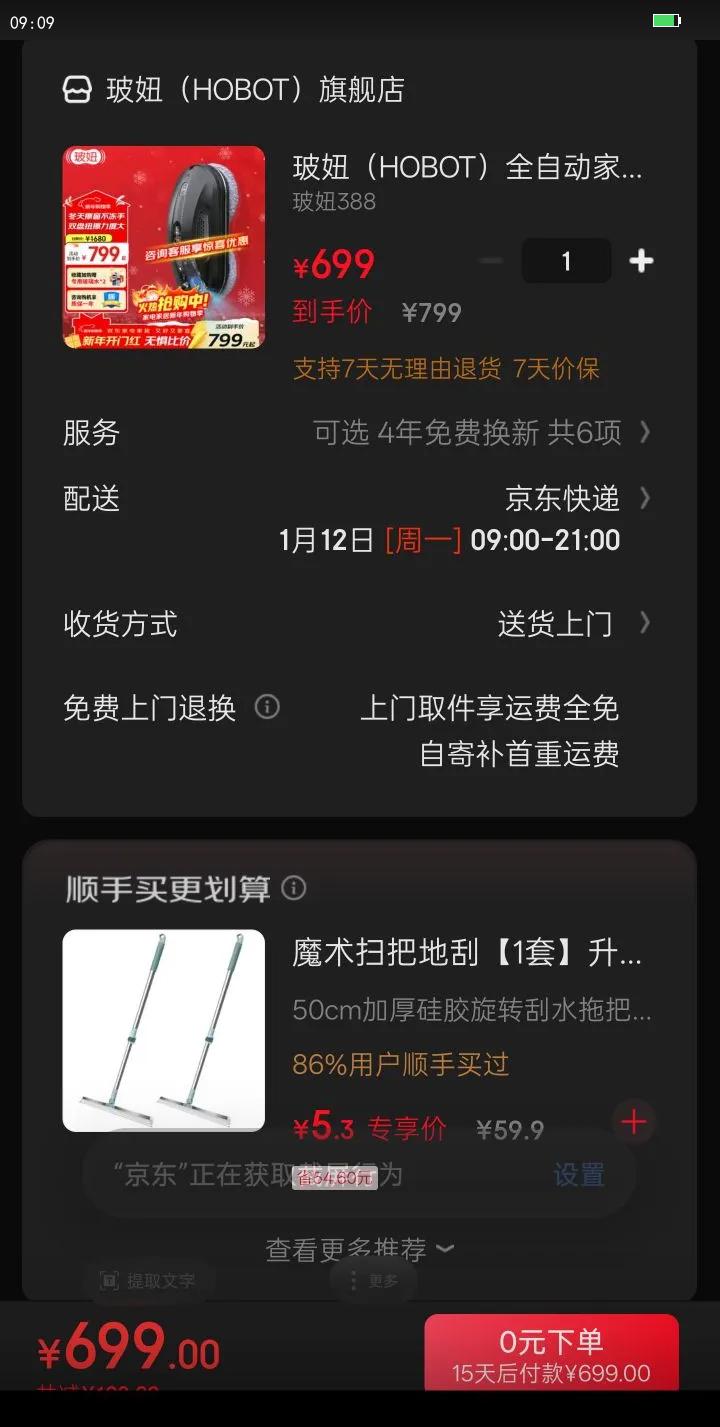This screenshot has height=1427, width=720.
Task: Increase product quantity with the plus icon
Action: tap(641, 261)
